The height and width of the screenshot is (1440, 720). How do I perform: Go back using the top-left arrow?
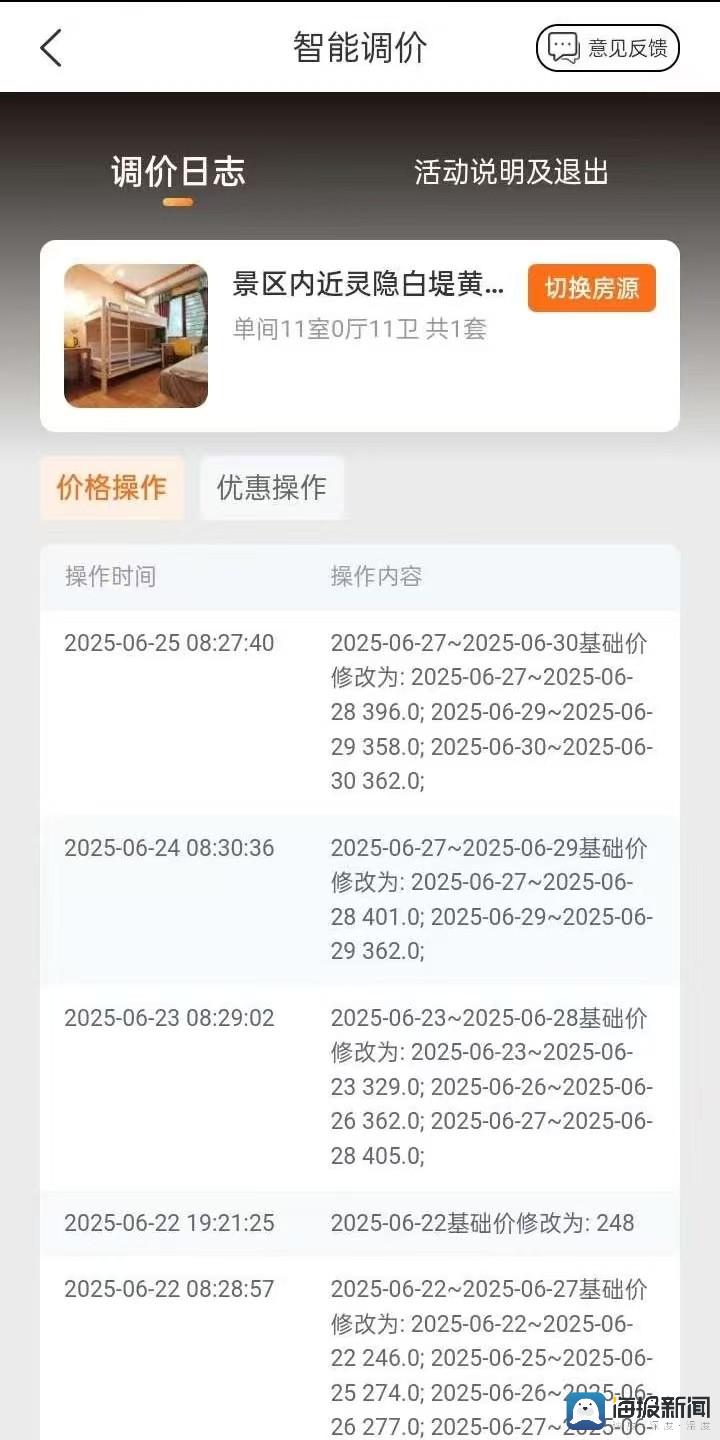point(51,48)
